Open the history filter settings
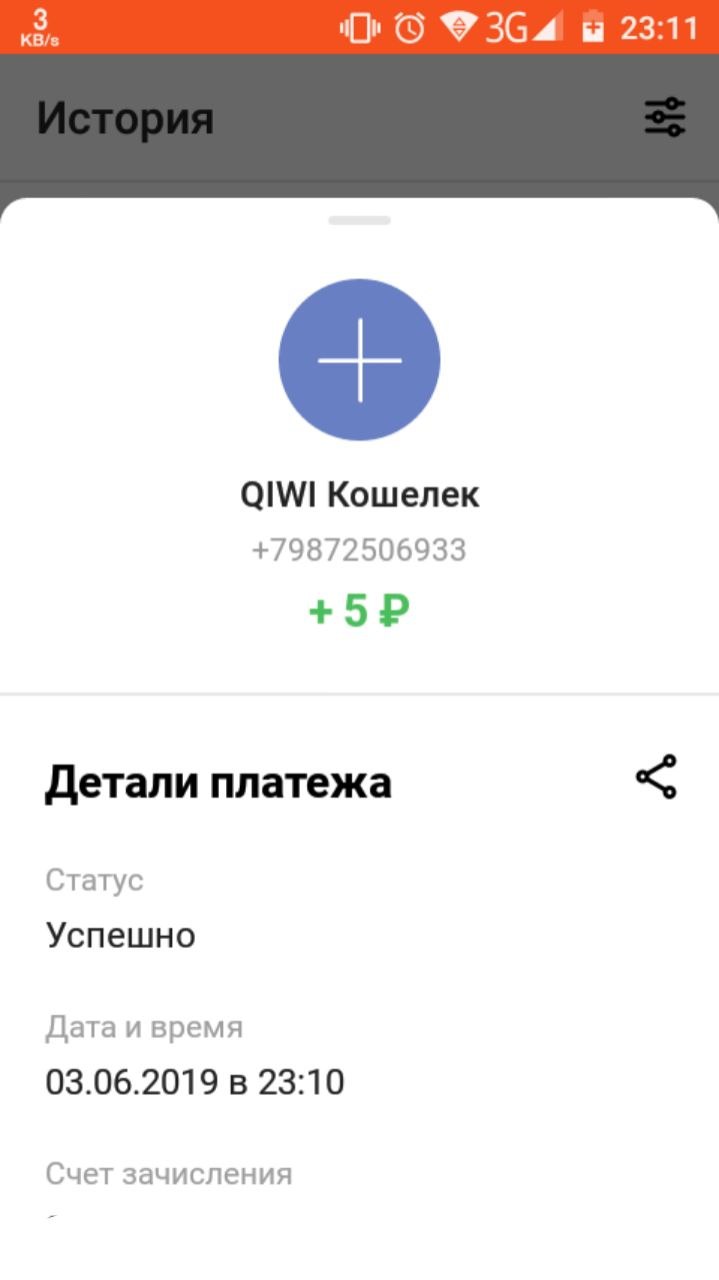 (x=664, y=118)
